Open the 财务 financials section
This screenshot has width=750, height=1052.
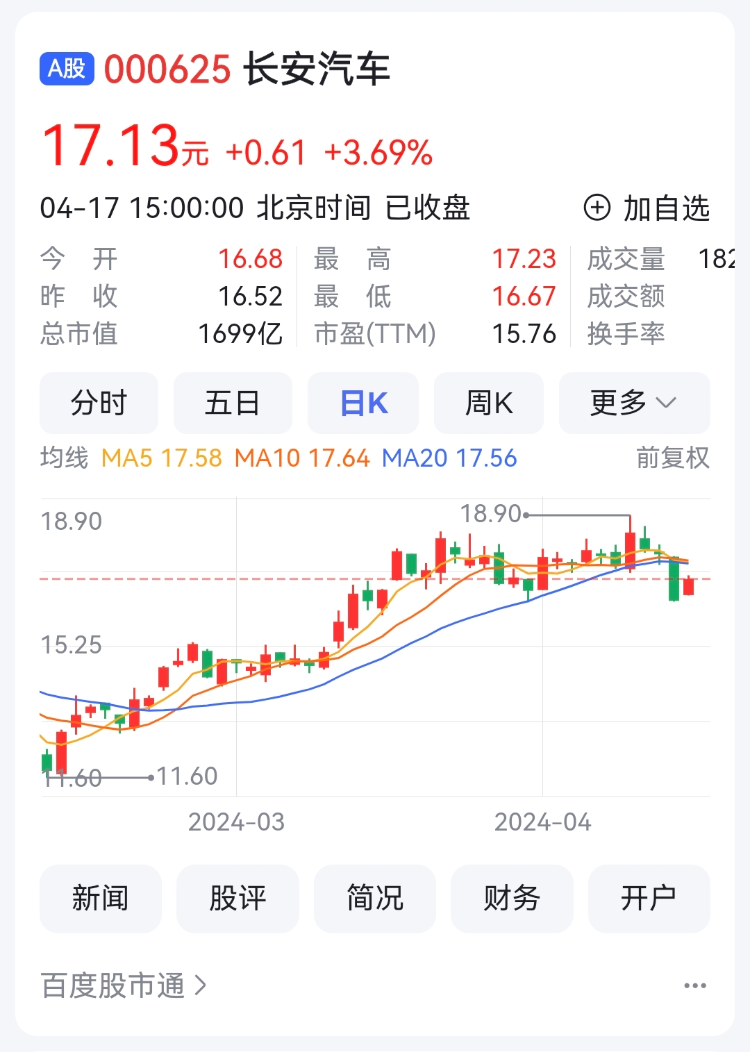[x=512, y=898]
